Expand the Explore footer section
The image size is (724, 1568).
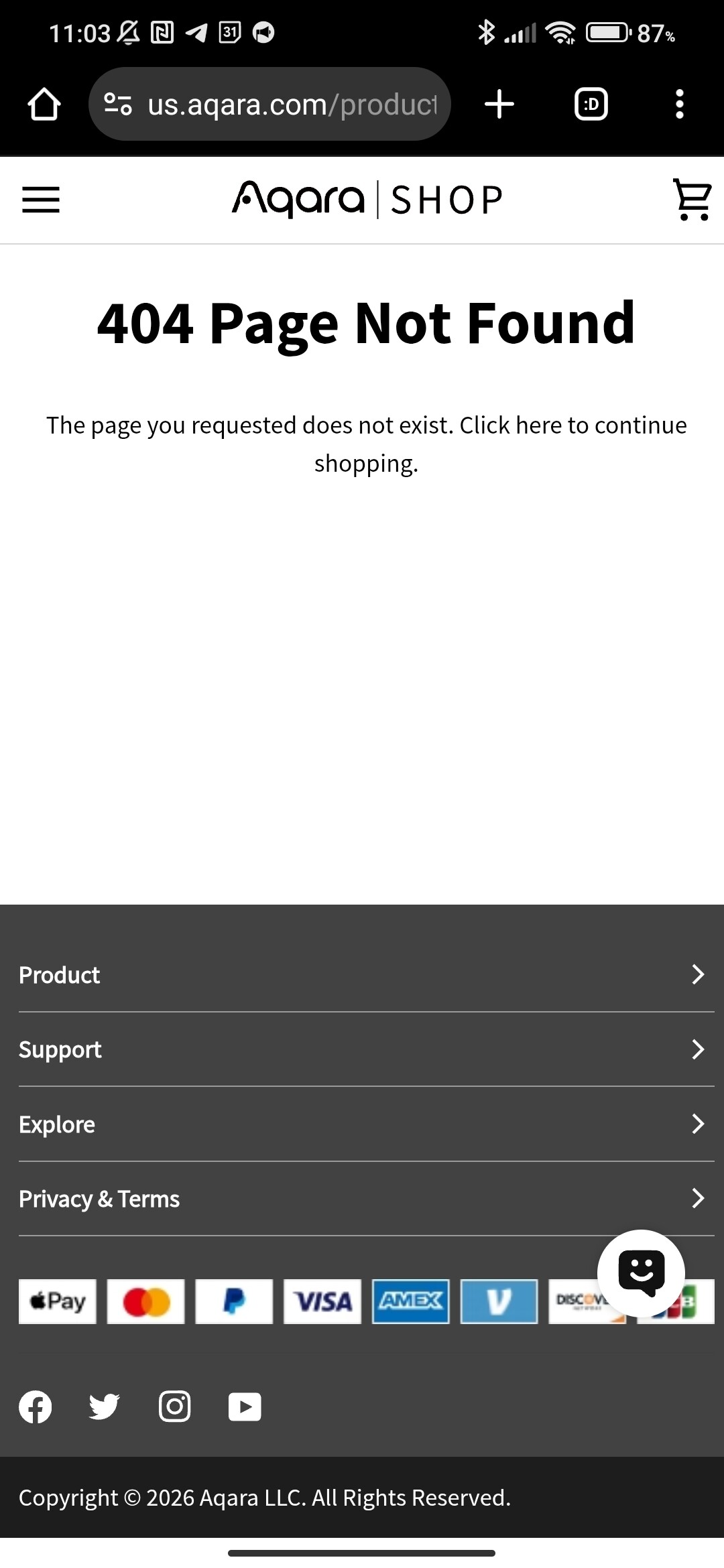pos(362,1124)
